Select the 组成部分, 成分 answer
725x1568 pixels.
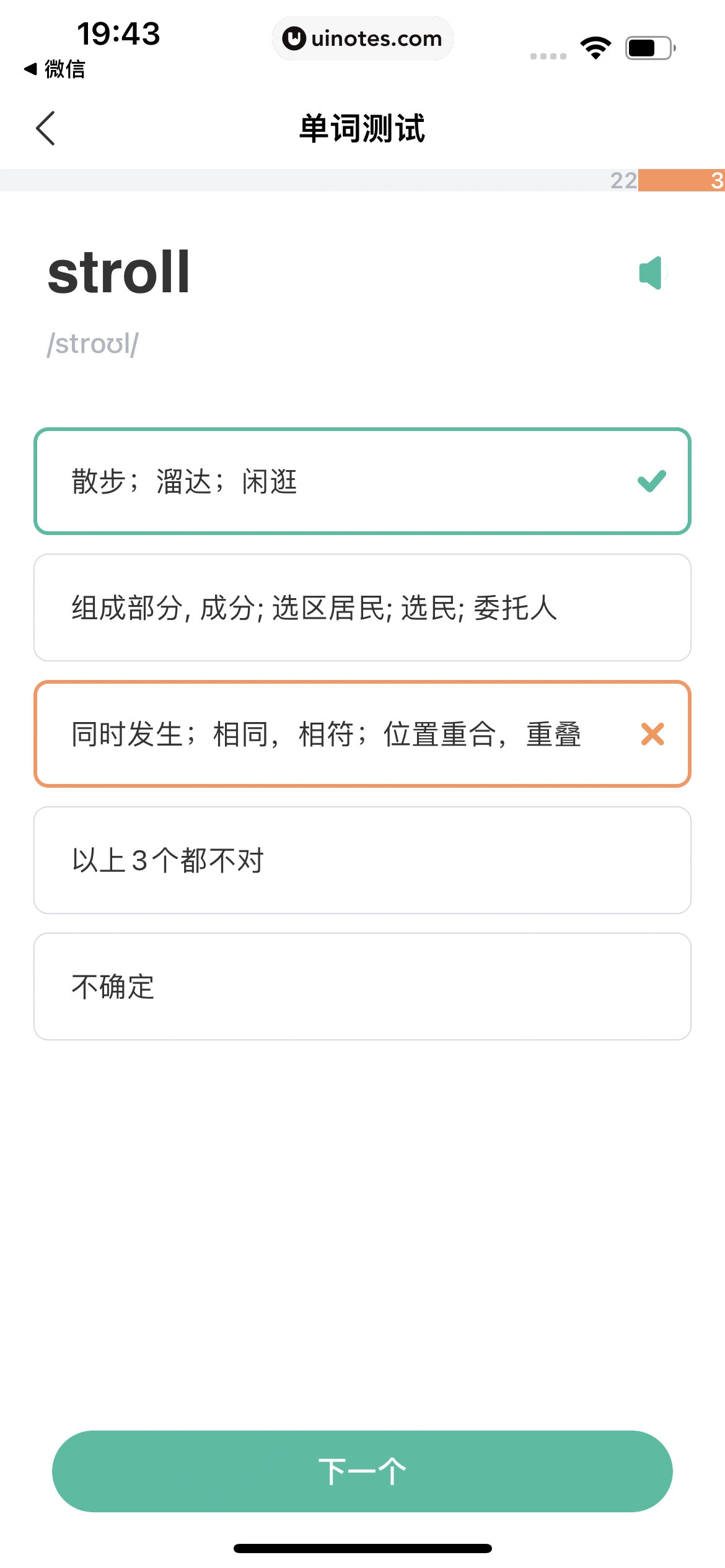(362, 608)
